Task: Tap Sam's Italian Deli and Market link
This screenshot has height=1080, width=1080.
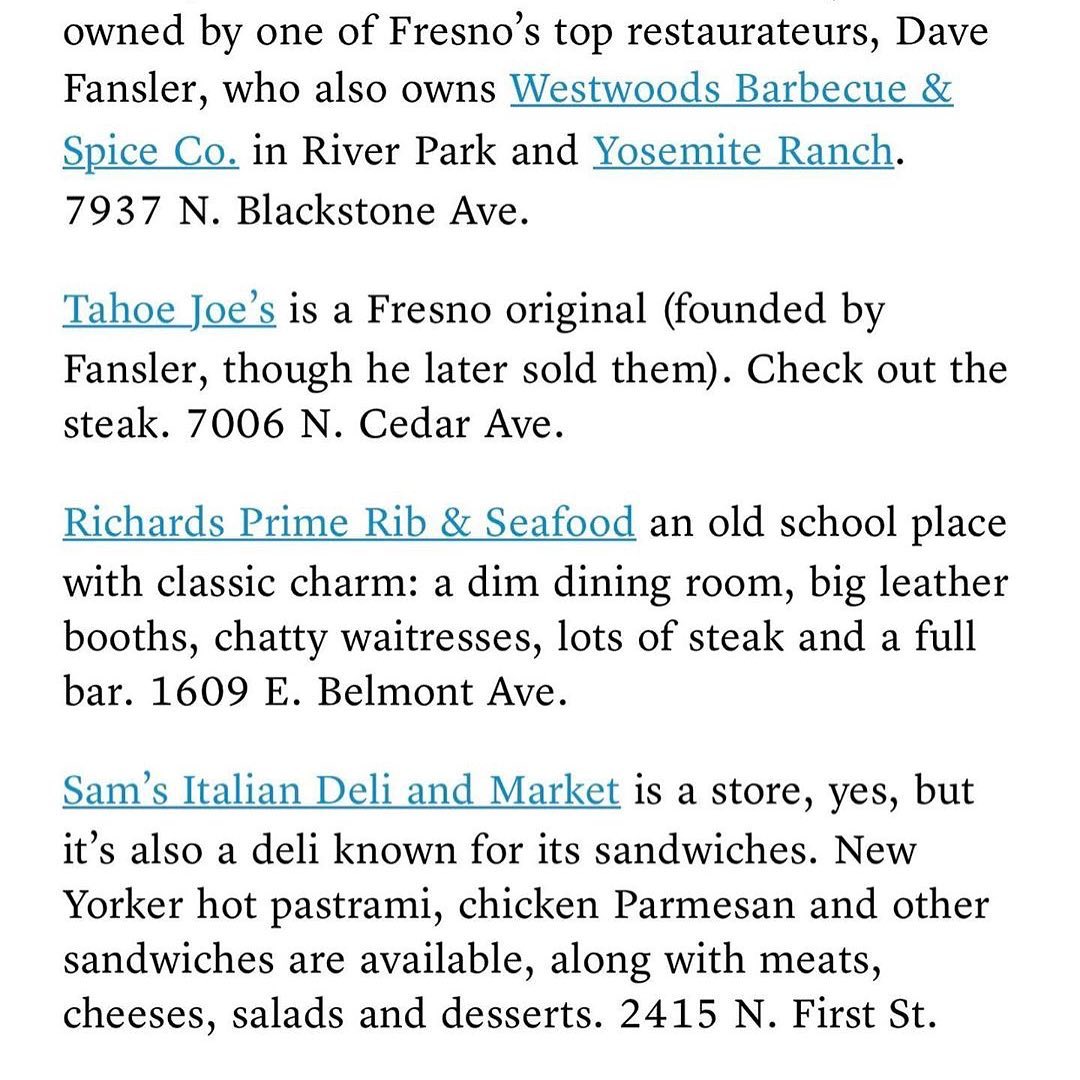Action: 341,791
